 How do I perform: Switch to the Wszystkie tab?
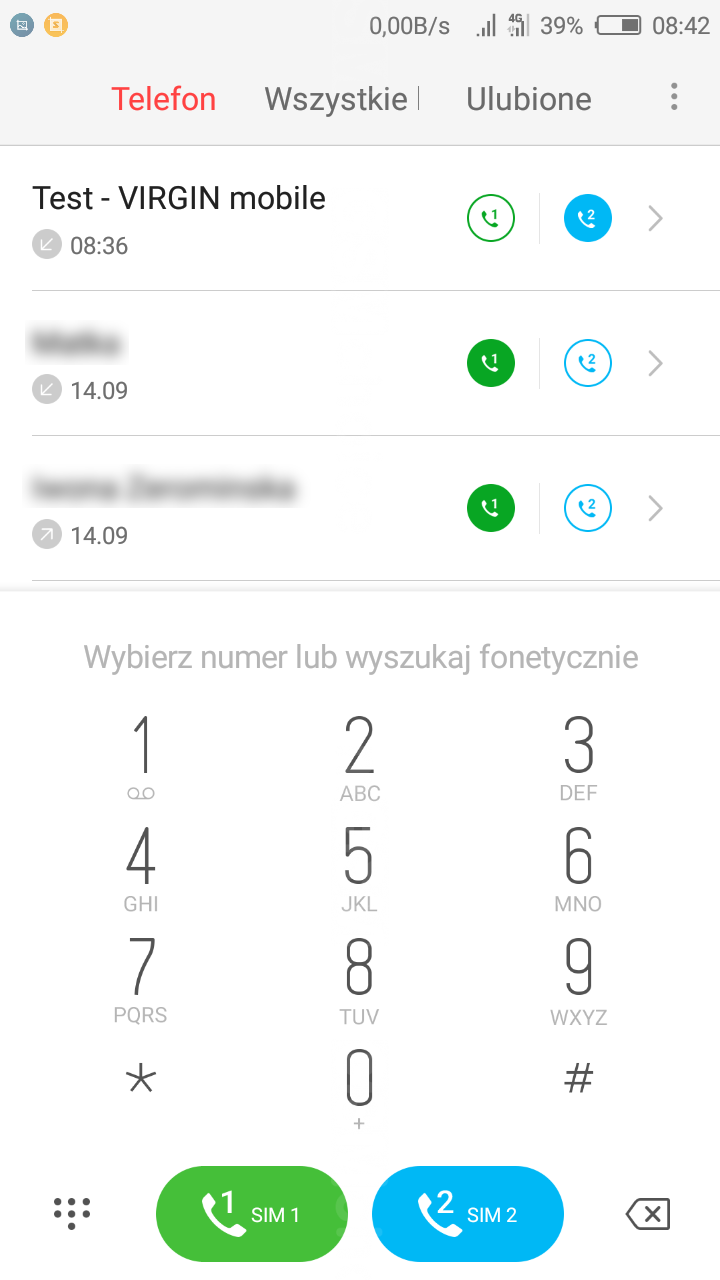point(336,99)
